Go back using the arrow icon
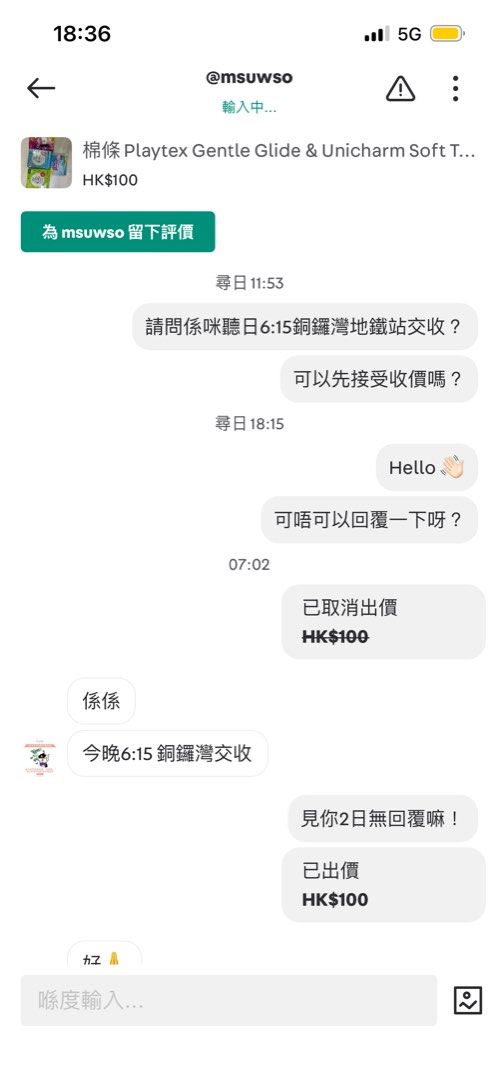 [x=41, y=88]
